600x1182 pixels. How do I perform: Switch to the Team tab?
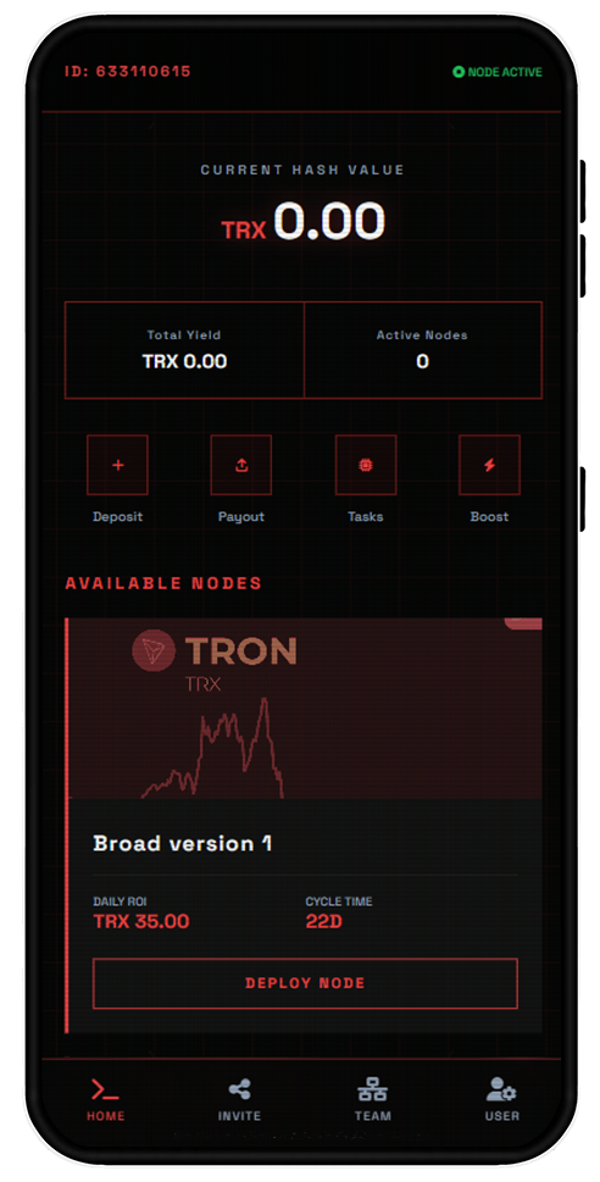point(372,1099)
